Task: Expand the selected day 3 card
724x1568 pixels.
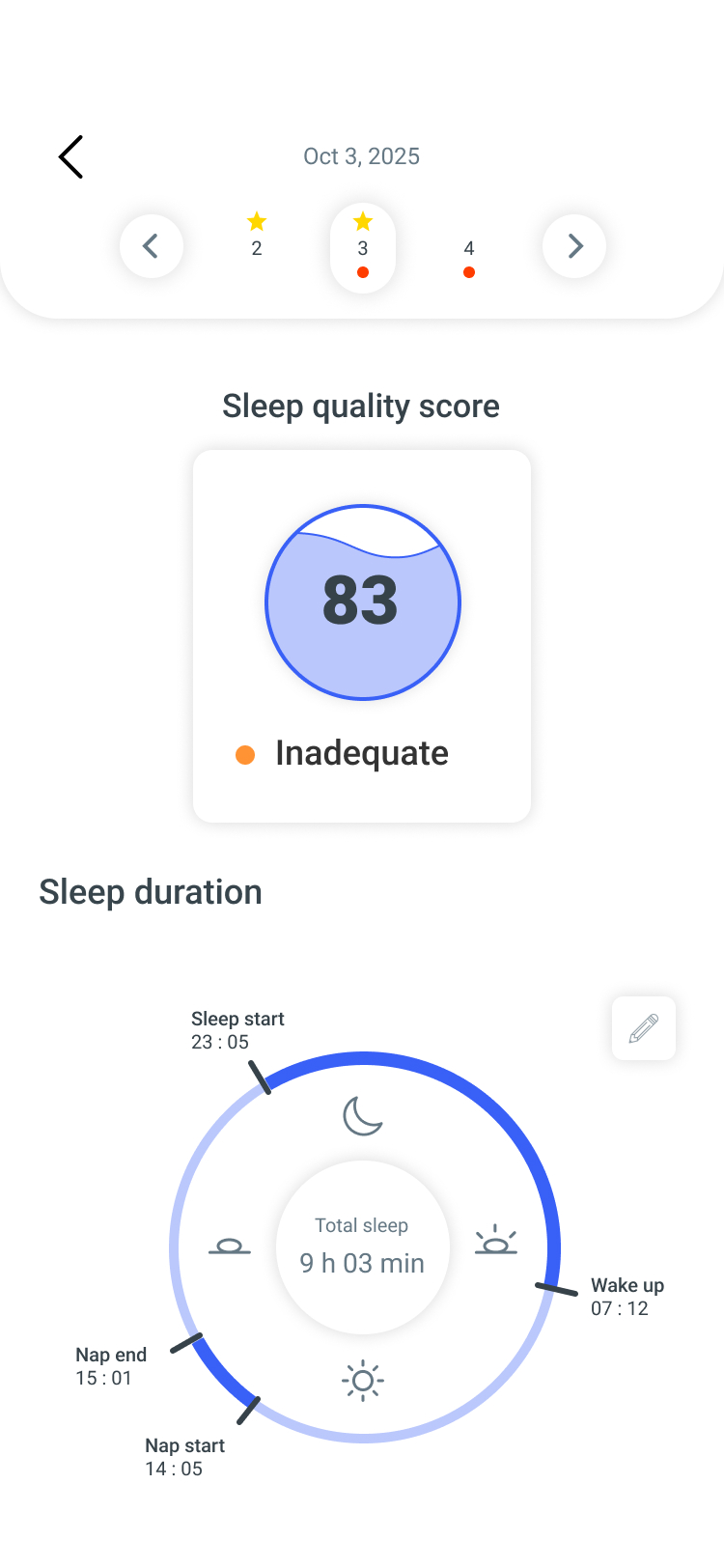Action: (362, 246)
